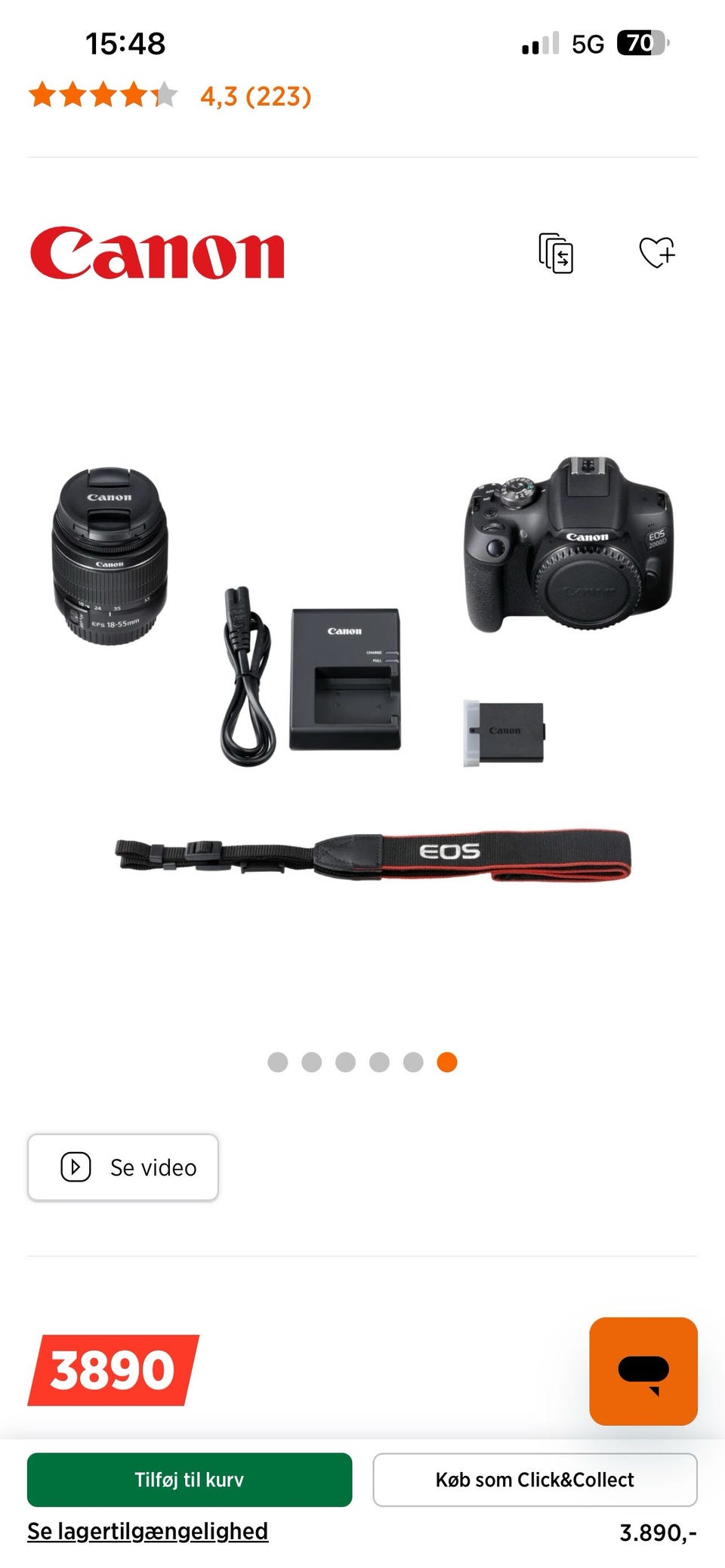725x1568 pixels.
Task: Jump to the first image dot
Action: click(x=278, y=1062)
